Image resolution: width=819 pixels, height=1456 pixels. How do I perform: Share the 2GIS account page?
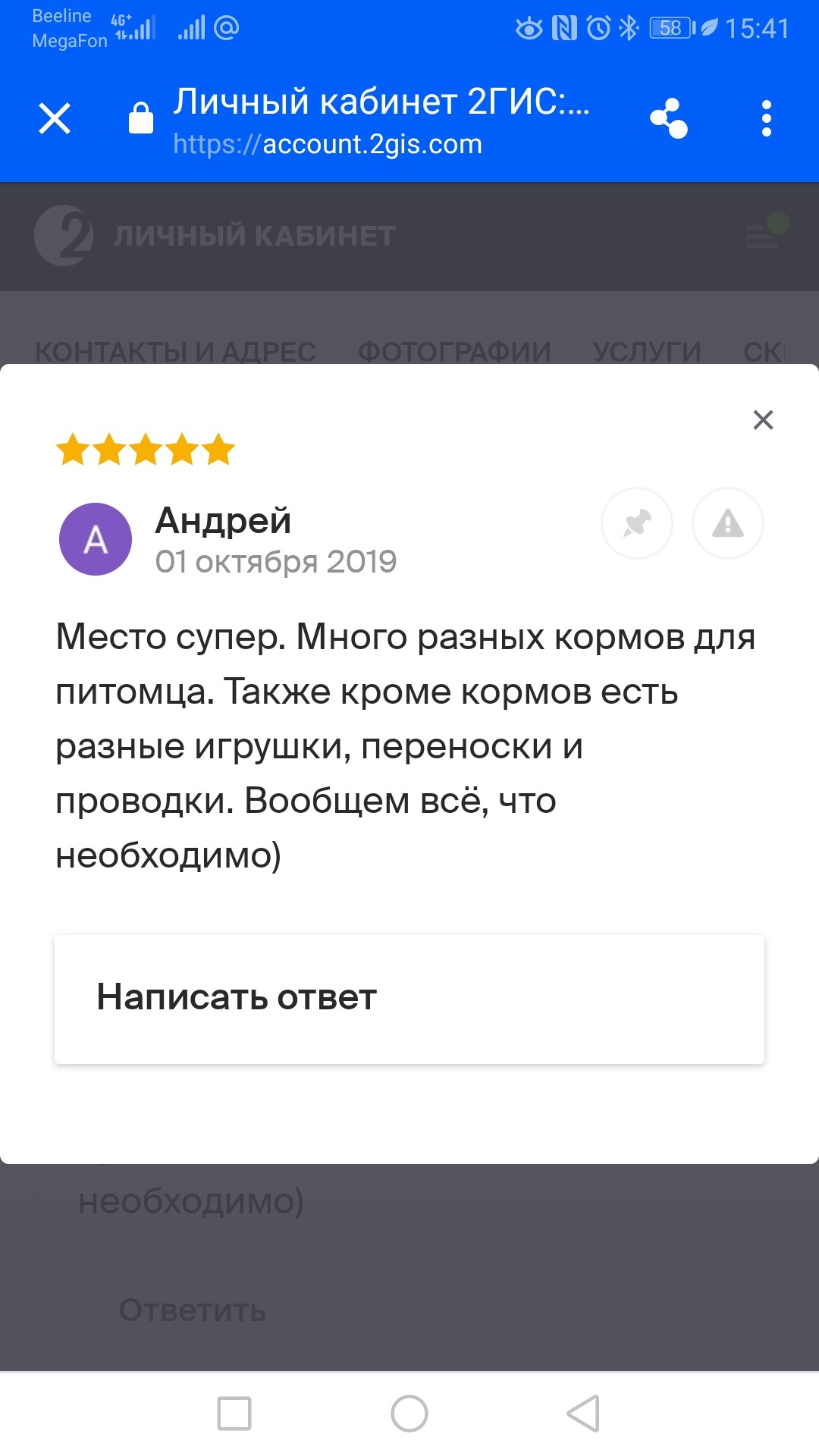coord(668,119)
